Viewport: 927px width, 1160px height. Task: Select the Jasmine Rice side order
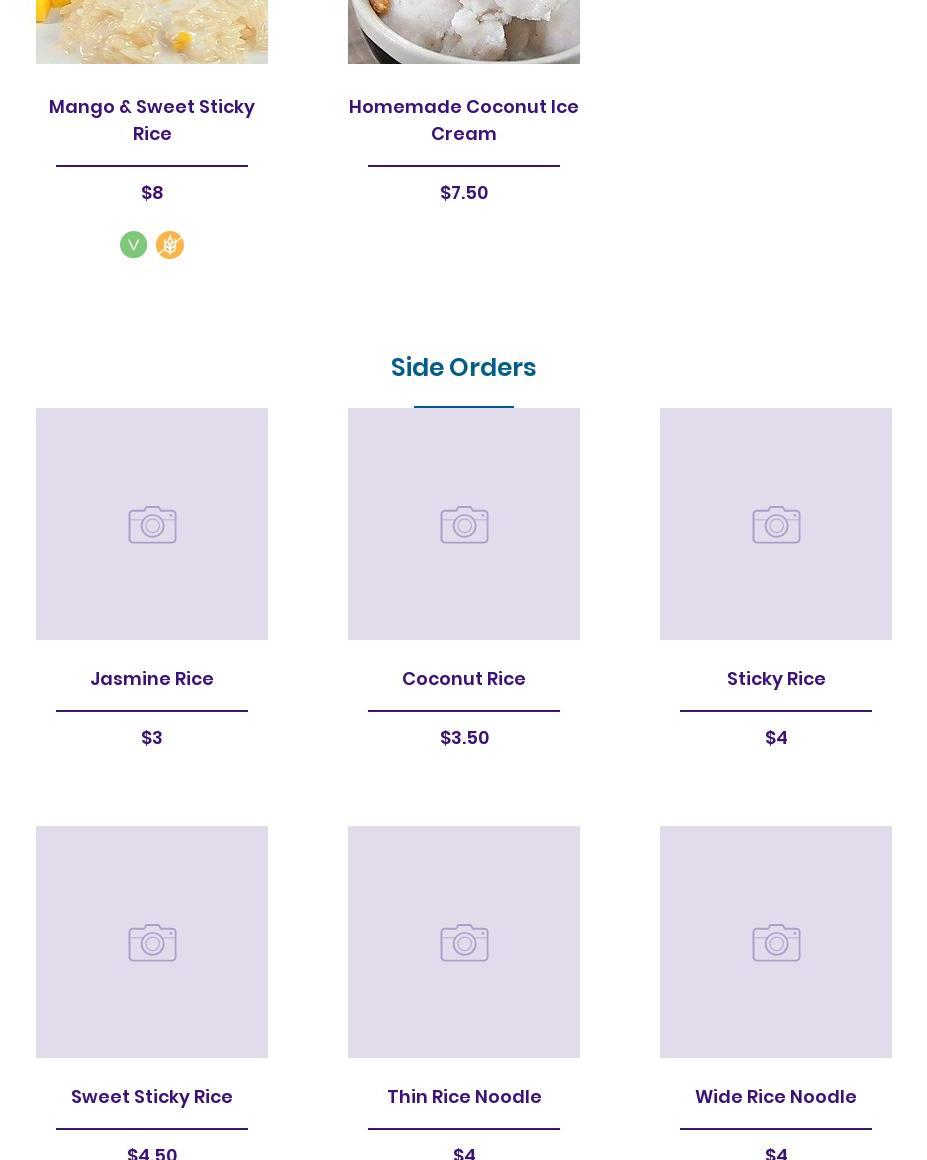point(152,678)
